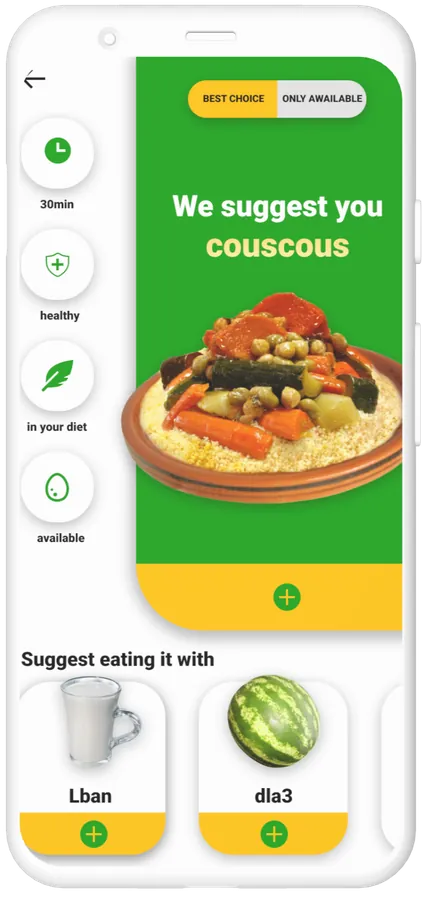The width and height of the screenshot is (422, 900).
Task: Toggle the healthy shield filter
Action: coord(57,265)
